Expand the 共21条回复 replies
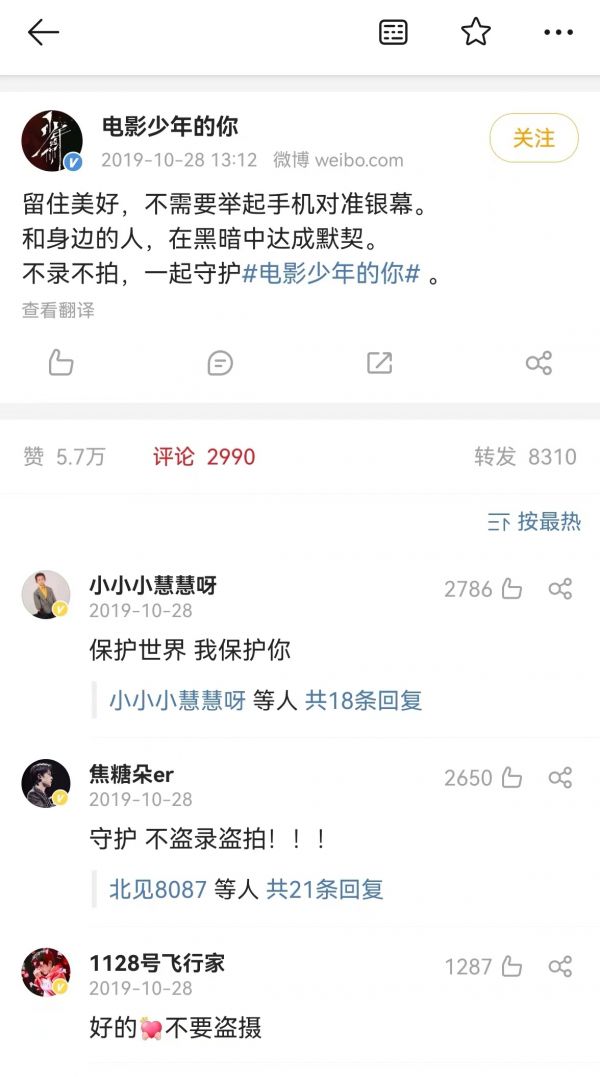The width and height of the screenshot is (600, 1077). click(325, 889)
